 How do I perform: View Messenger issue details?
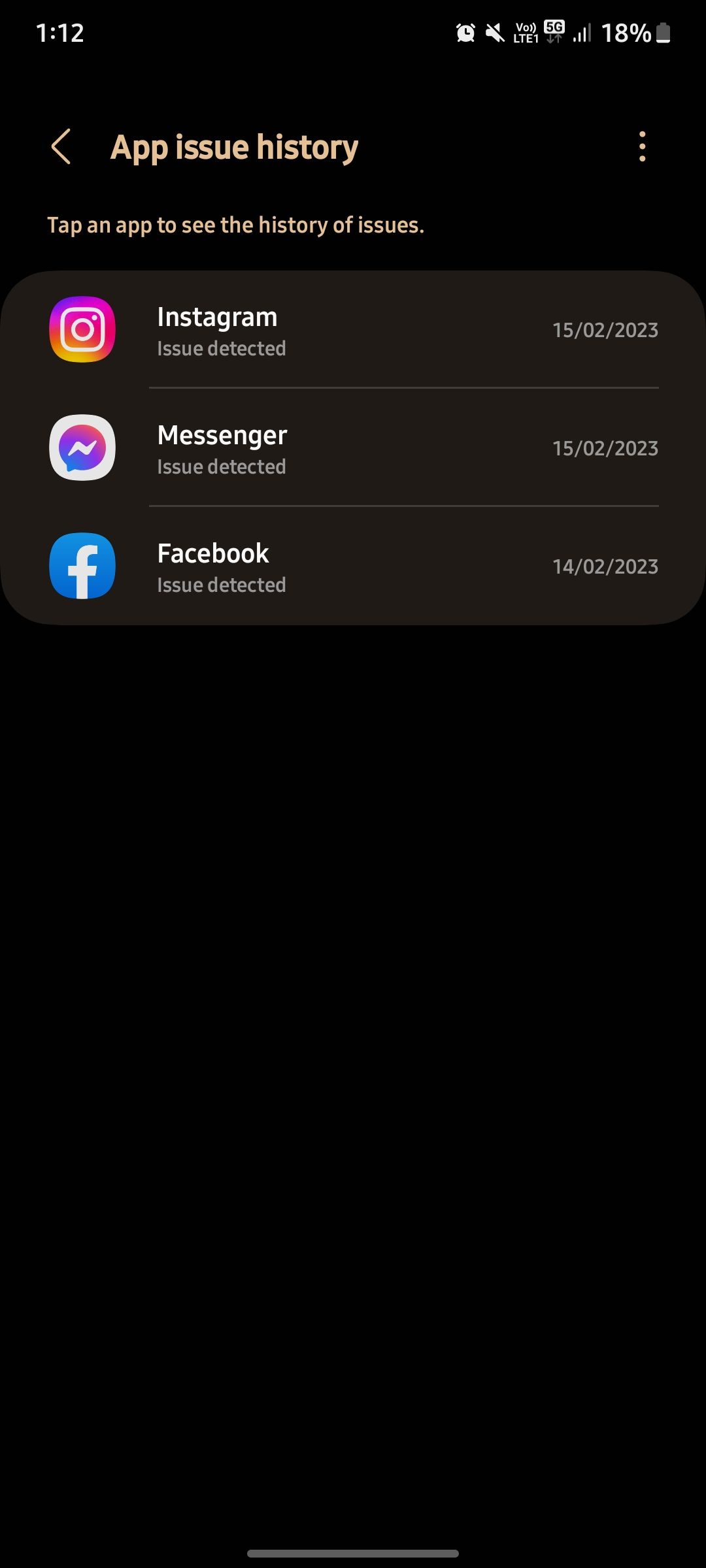pyautogui.click(x=353, y=448)
